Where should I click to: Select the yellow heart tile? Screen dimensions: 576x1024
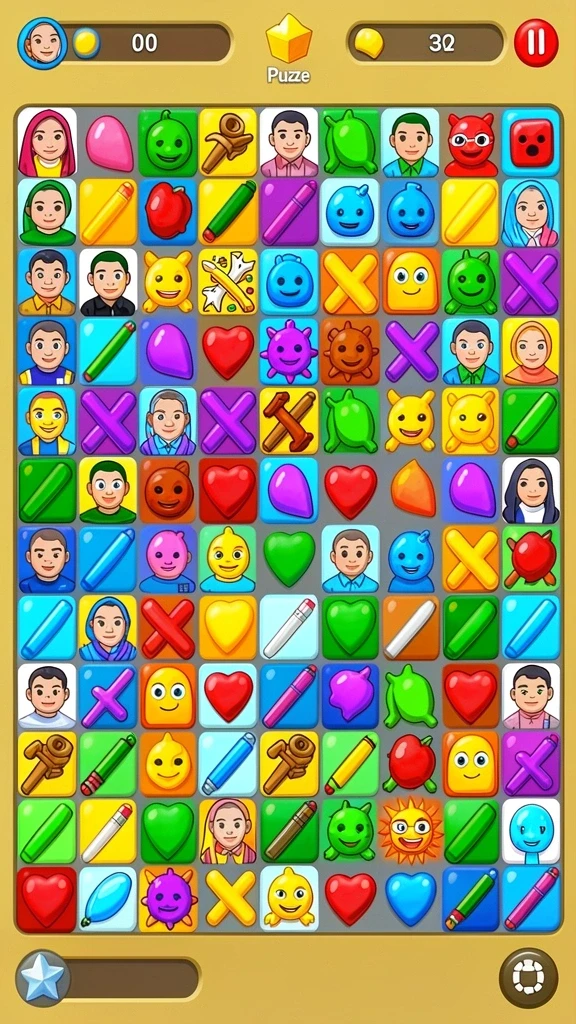tap(229, 626)
